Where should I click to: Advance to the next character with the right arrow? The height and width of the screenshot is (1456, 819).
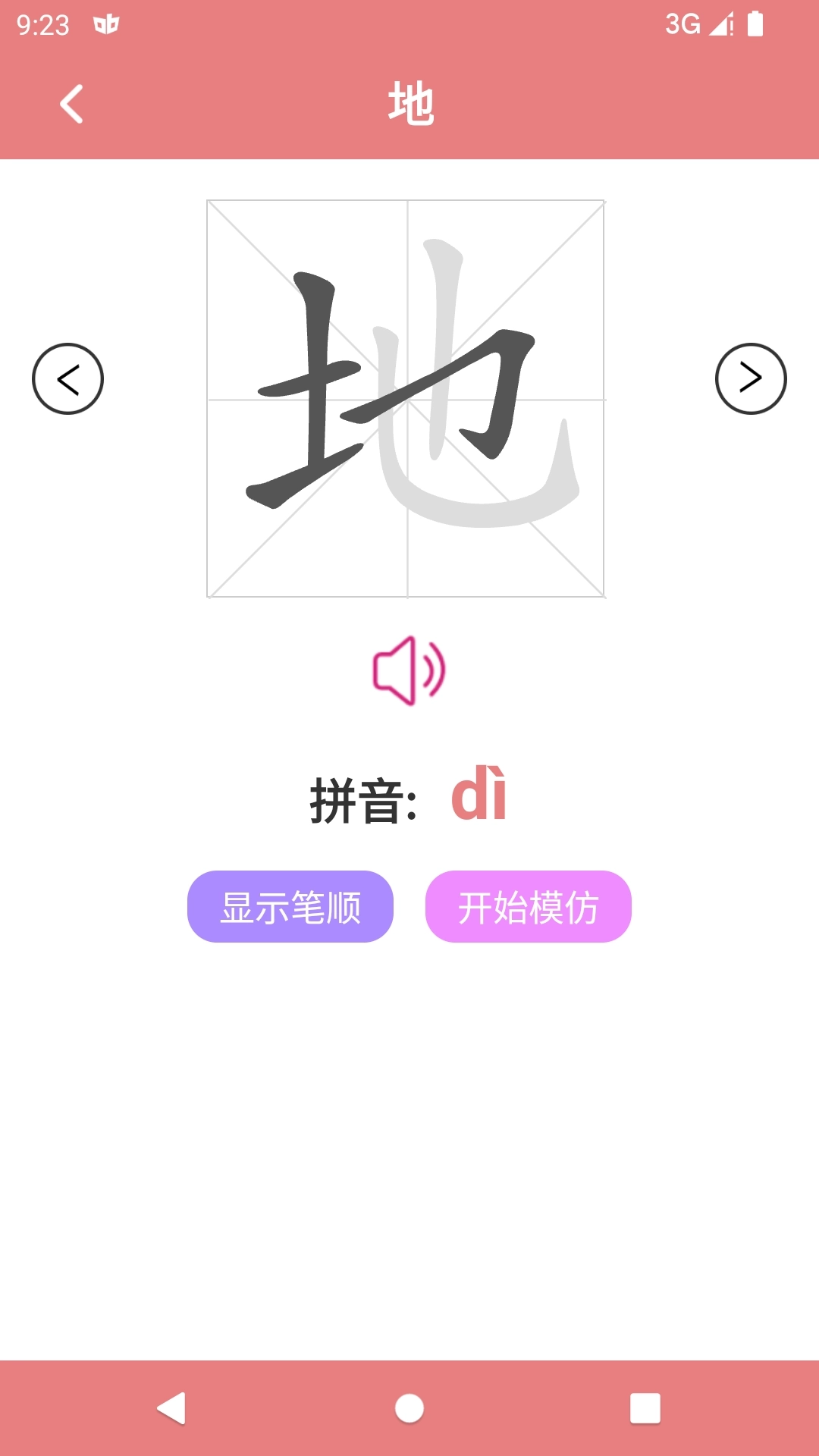(749, 378)
